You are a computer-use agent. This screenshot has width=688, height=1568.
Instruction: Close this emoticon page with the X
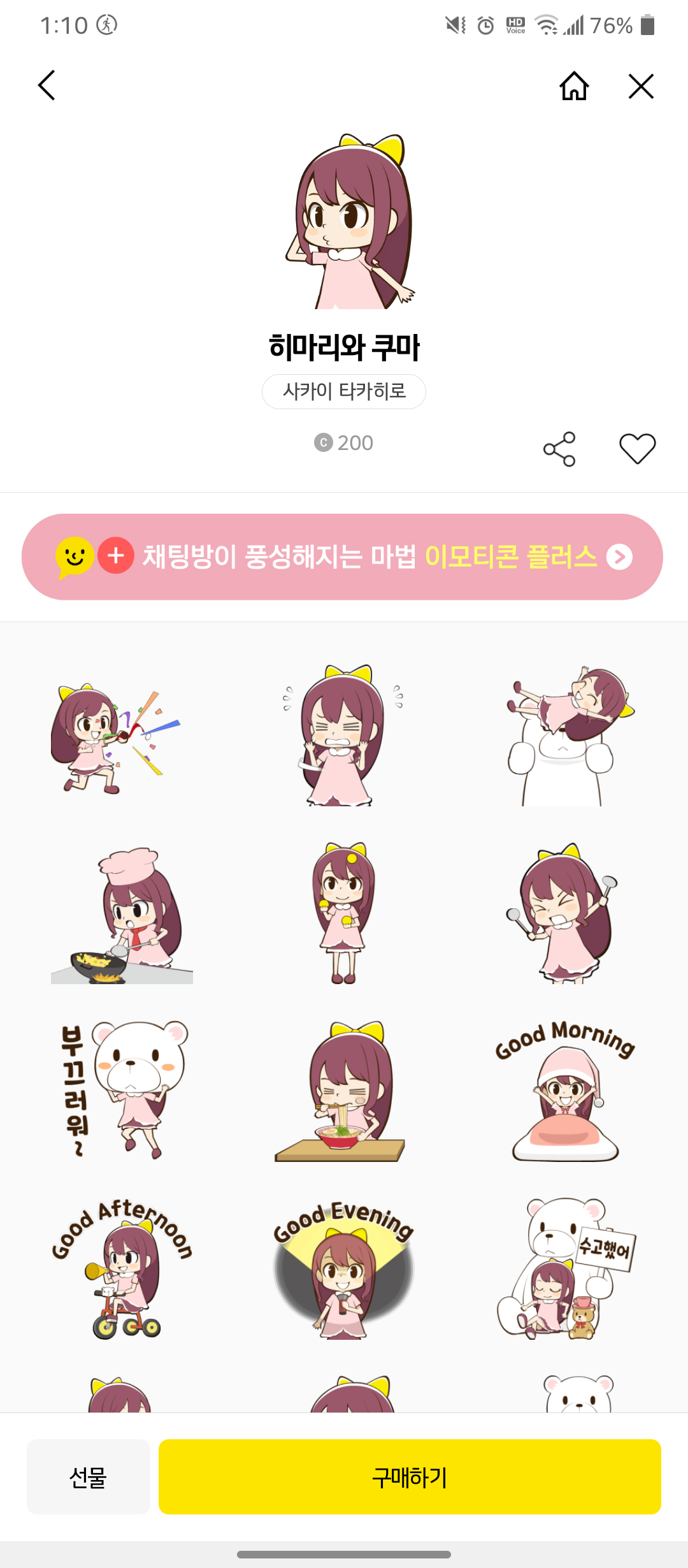[x=641, y=86]
